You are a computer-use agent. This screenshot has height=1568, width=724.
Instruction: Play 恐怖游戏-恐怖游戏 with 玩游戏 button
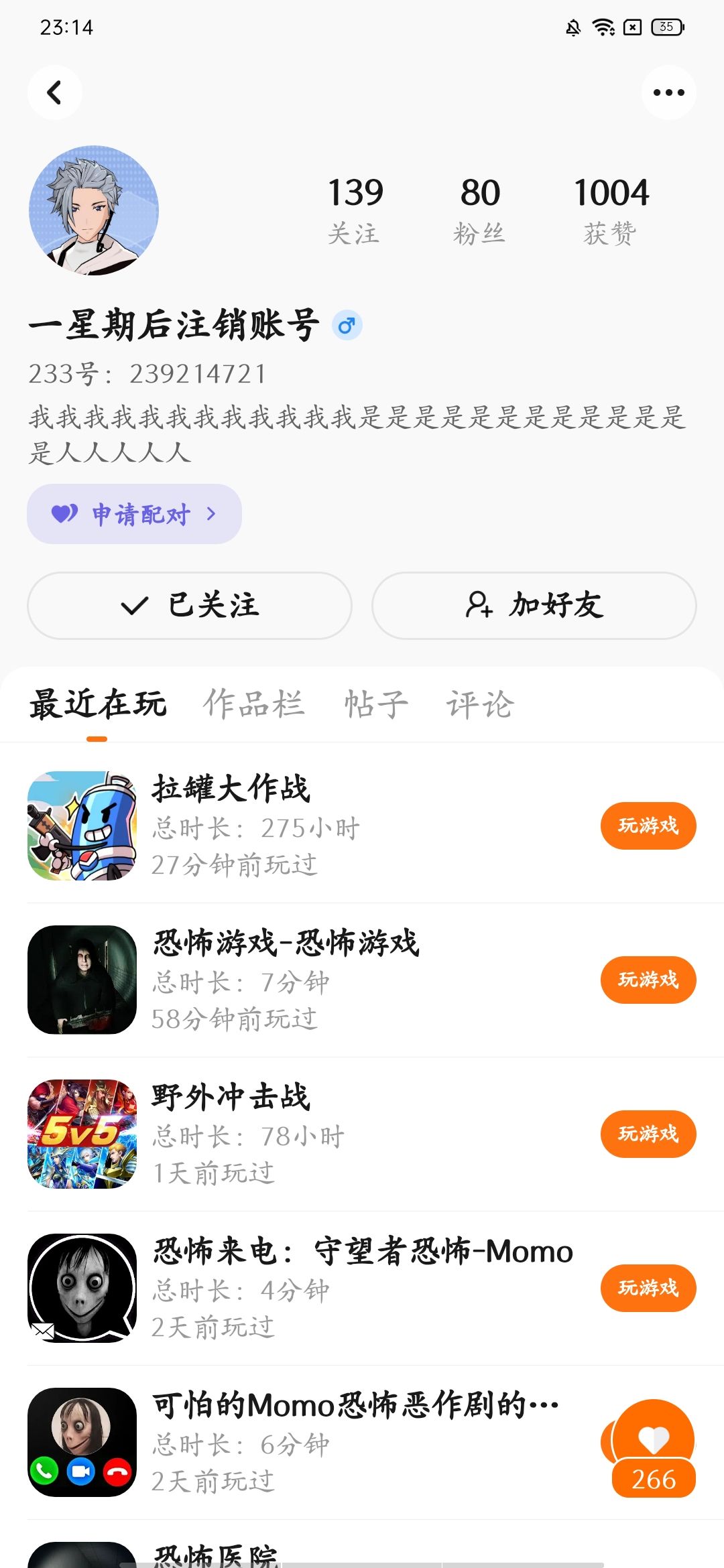point(648,980)
